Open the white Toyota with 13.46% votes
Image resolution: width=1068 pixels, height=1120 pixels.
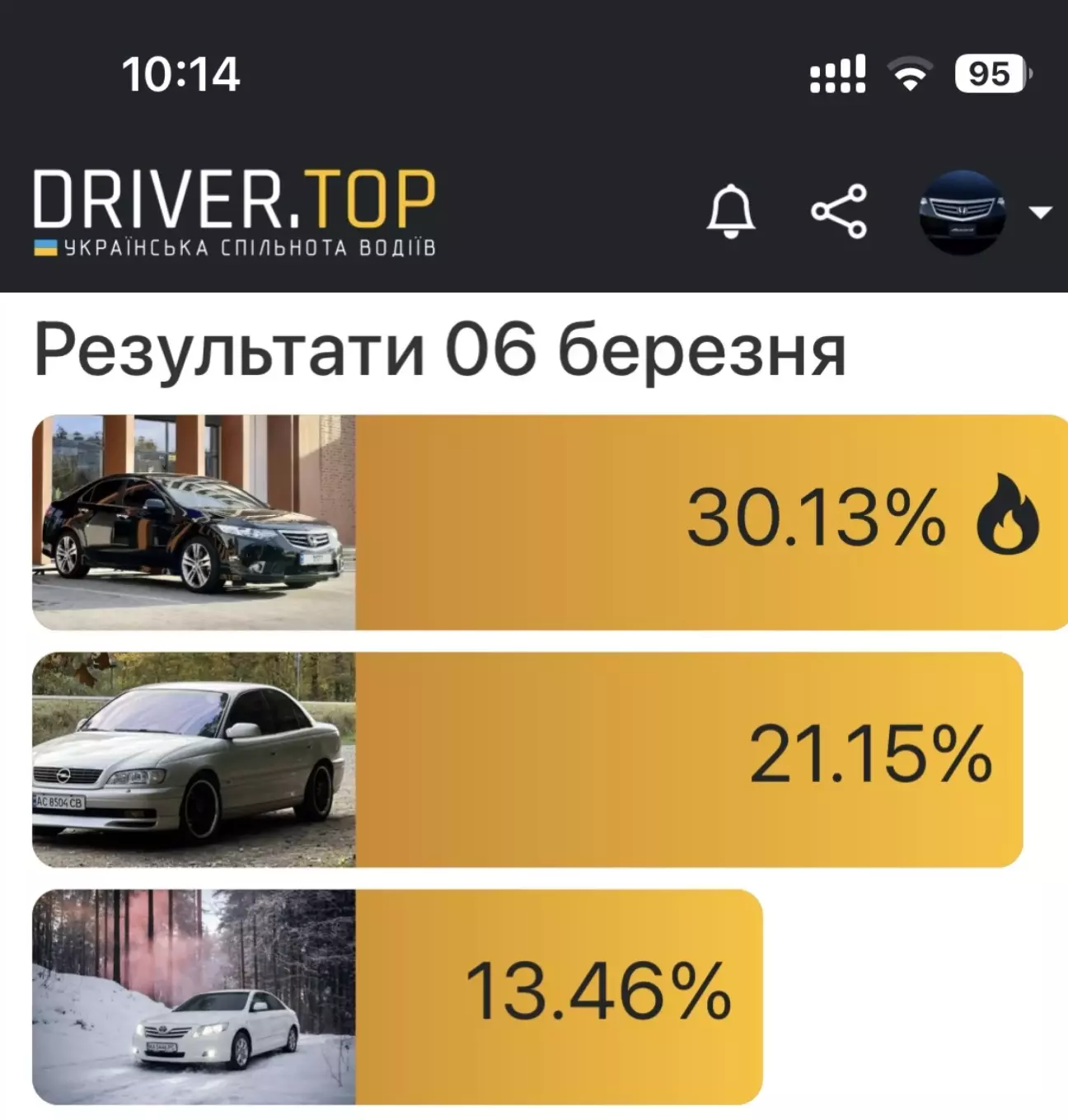click(x=194, y=996)
